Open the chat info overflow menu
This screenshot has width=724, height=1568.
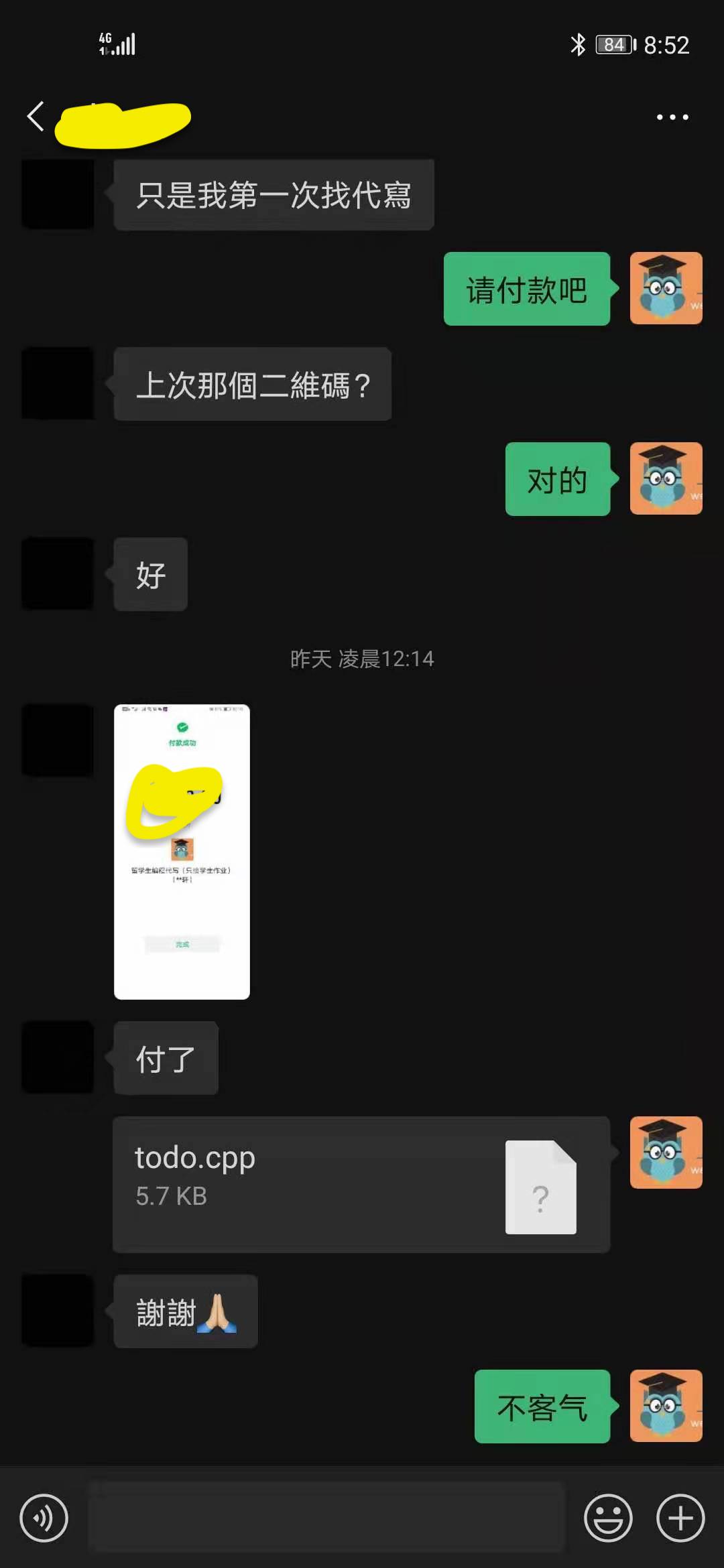pyautogui.click(x=672, y=117)
